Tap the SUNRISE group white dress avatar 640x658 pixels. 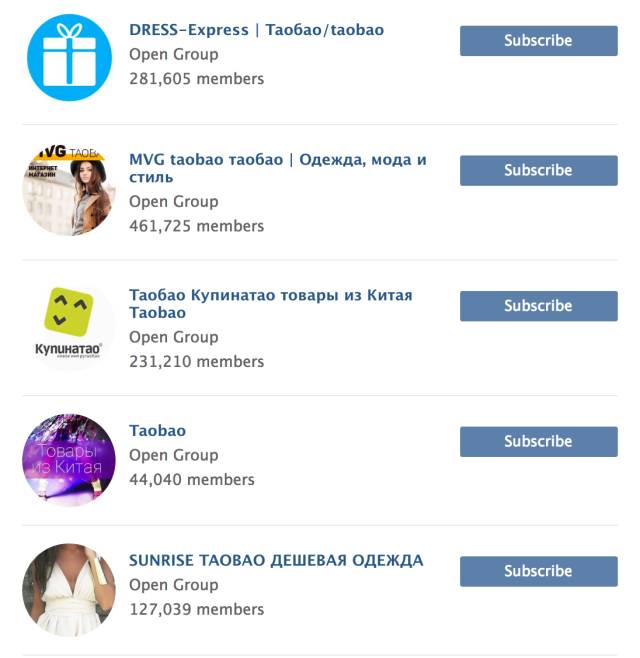click(69, 590)
